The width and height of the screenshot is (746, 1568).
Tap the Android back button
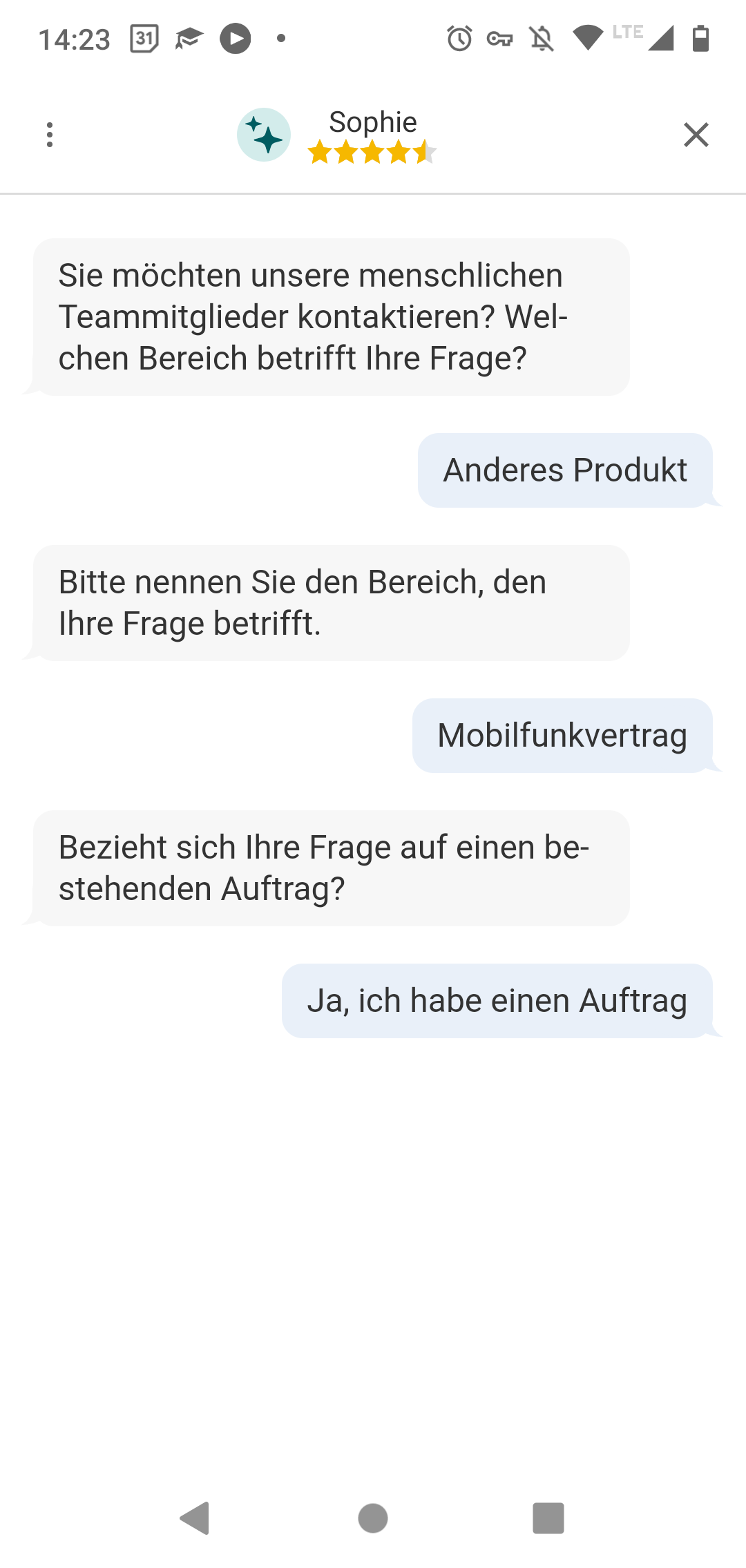pyautogui.click(x=195, y=1518)
